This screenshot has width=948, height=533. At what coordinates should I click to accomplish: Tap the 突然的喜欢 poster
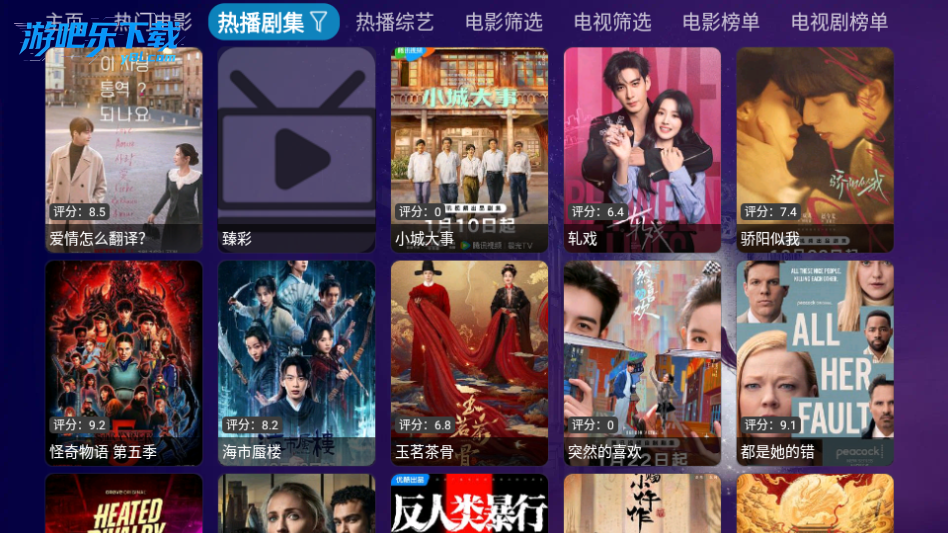pyautogui.click(x=642, y=363)
